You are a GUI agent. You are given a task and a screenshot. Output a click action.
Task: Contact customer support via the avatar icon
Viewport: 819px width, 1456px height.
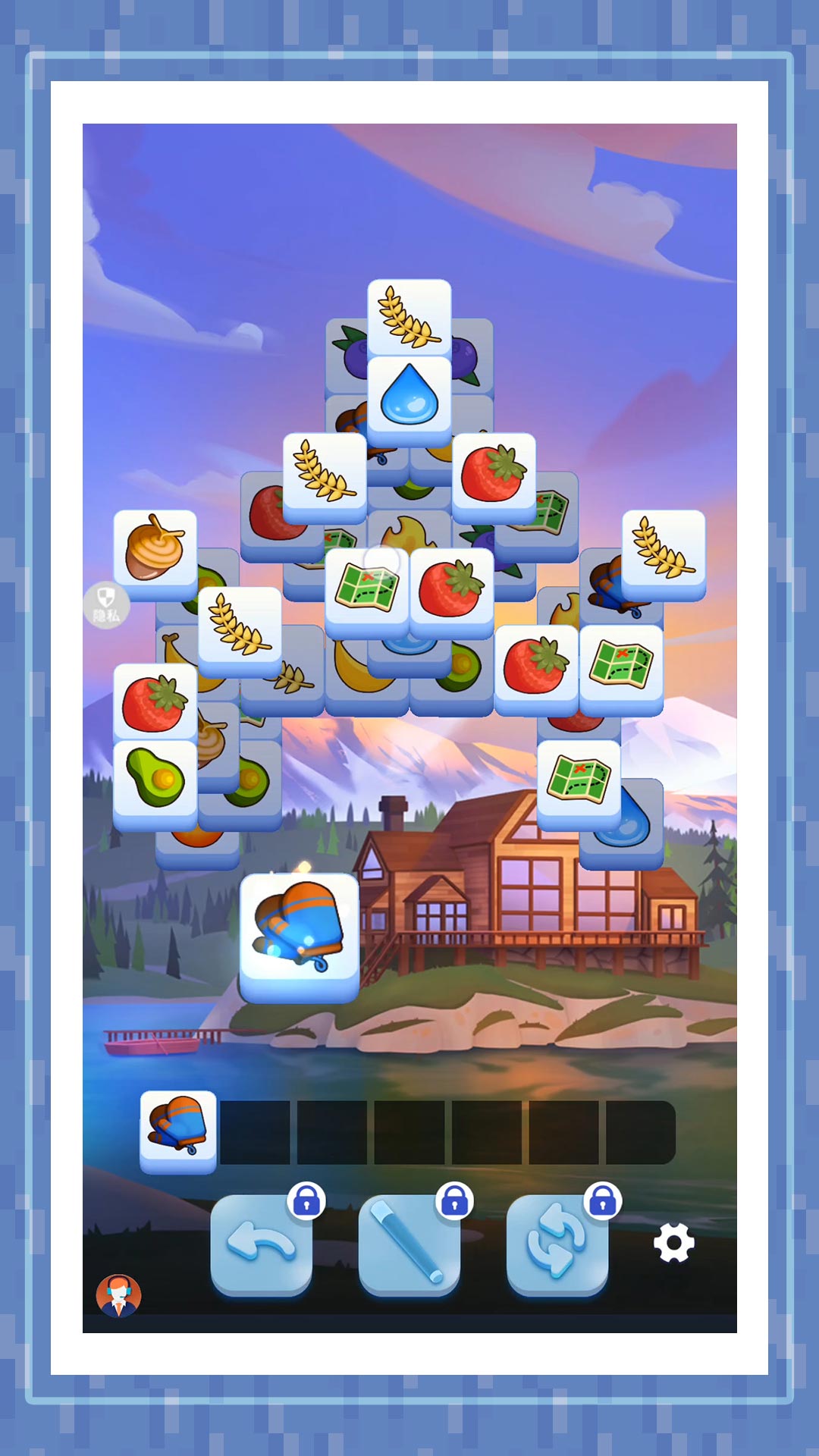tap(118, 1295)
